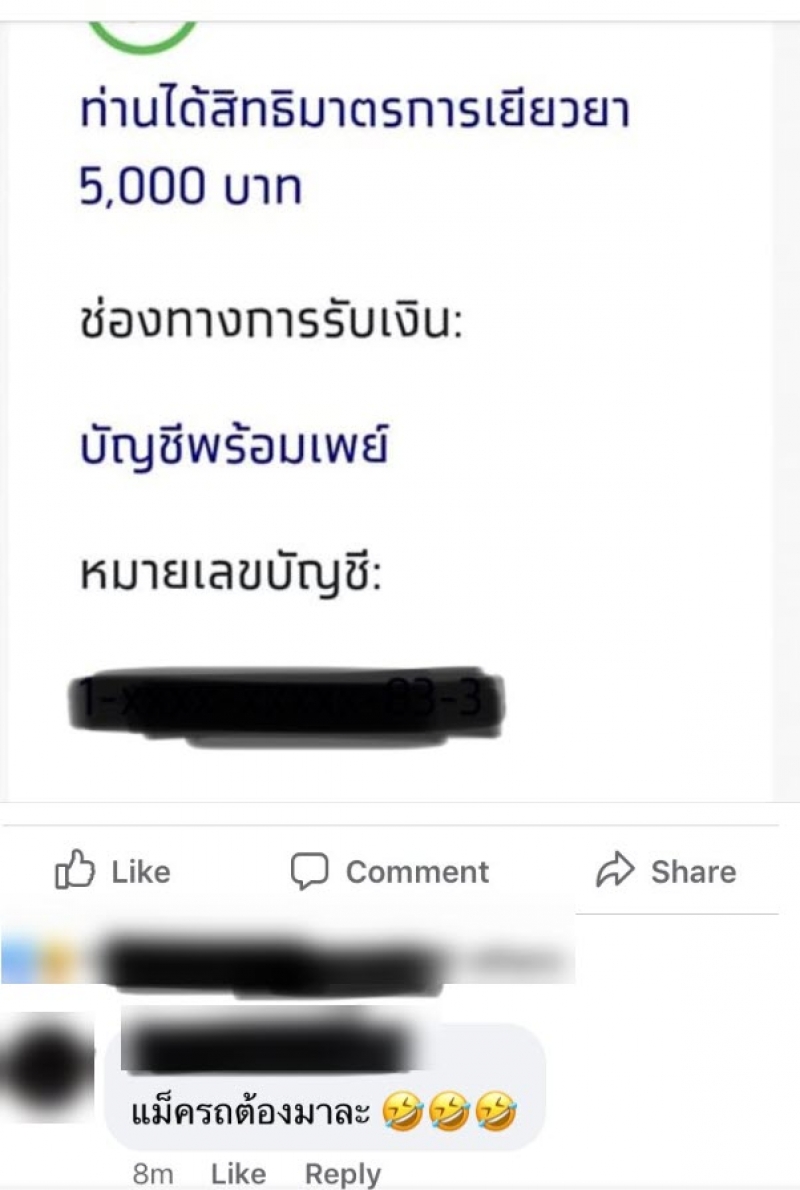This screenshot has height=1190, width=800.
Task: Reply to the laughing emoji comment
Action: tap(342, 1174)
